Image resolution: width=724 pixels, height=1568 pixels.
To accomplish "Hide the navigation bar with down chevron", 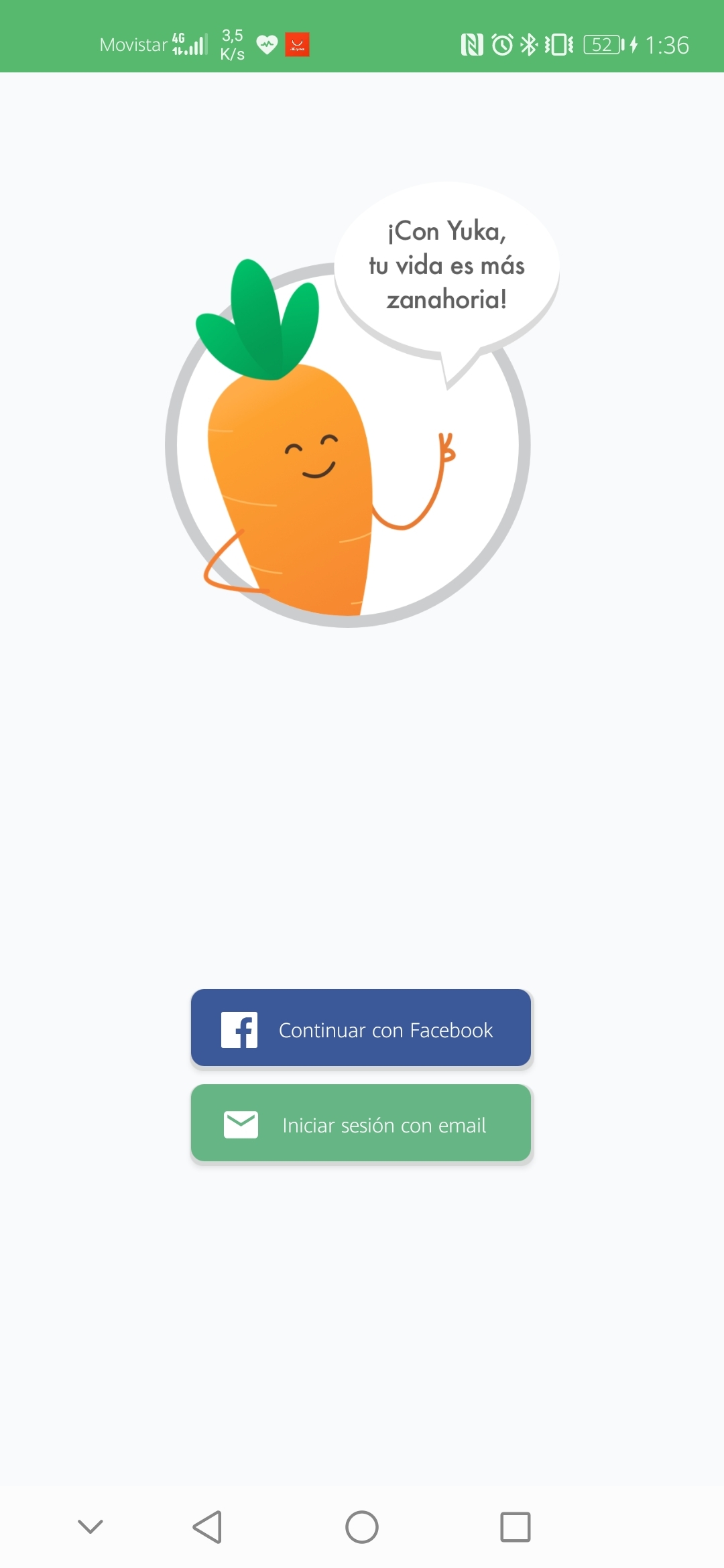I will pyautogui.click(x=90, y=1527).
